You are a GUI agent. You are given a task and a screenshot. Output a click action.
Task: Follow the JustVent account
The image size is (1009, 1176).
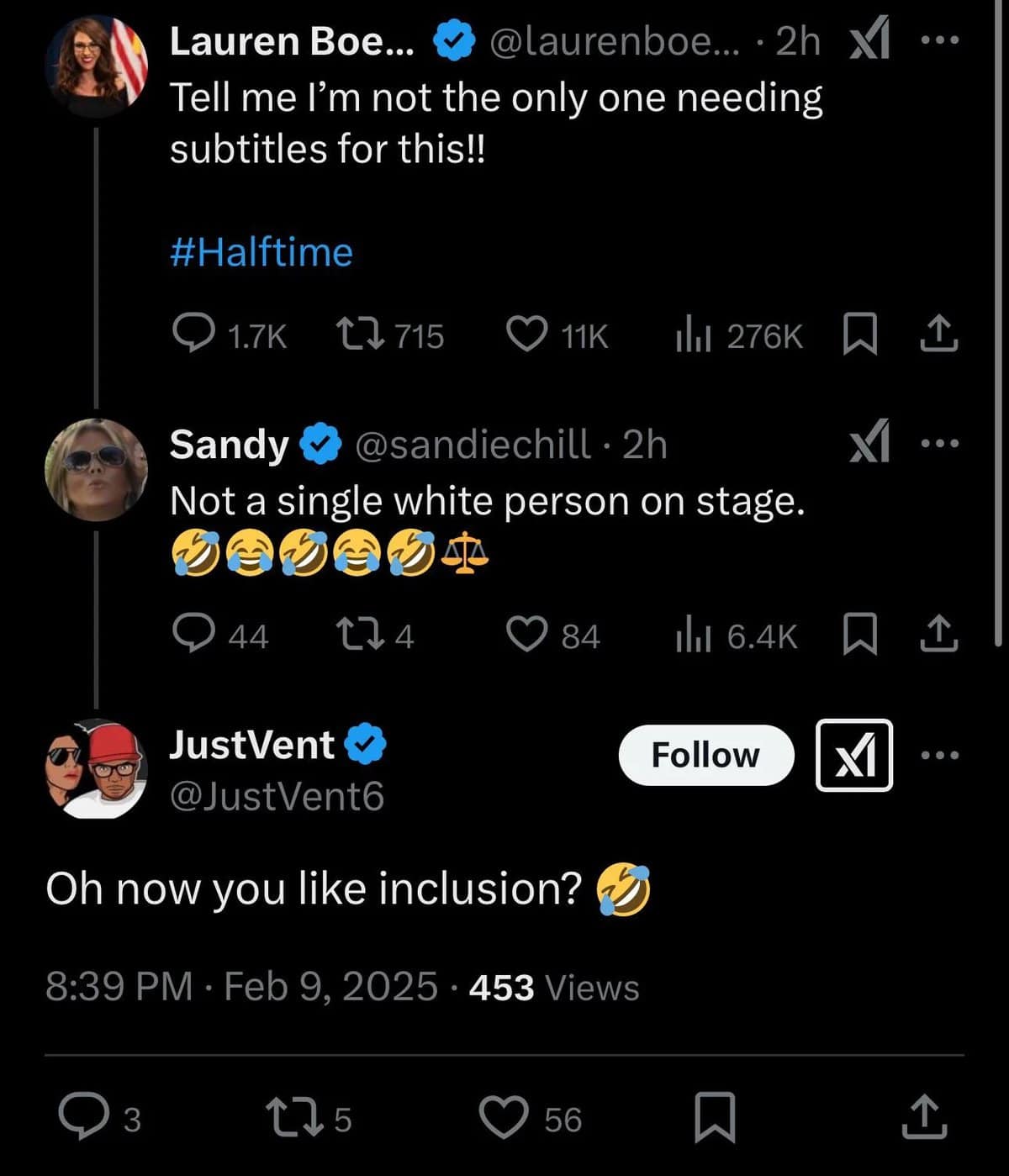705,755
